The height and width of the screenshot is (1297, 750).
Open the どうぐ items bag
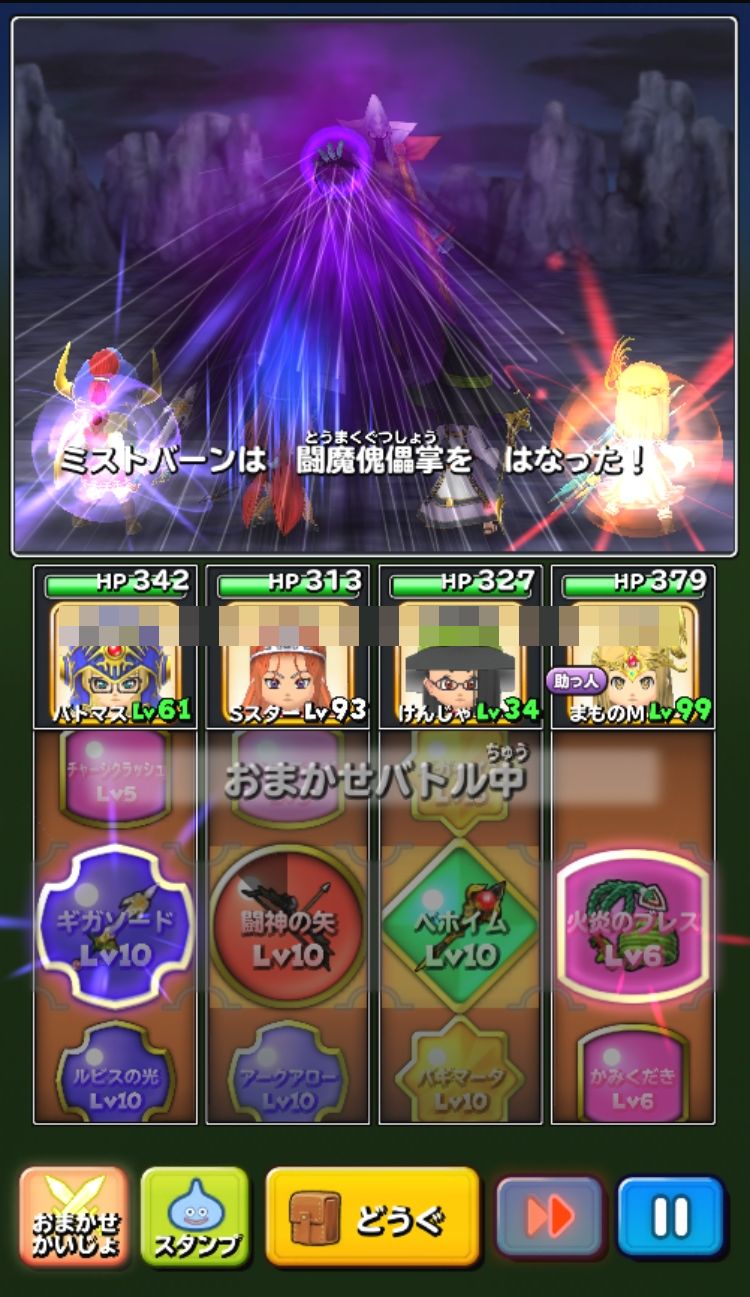(x=372, y=1216)
